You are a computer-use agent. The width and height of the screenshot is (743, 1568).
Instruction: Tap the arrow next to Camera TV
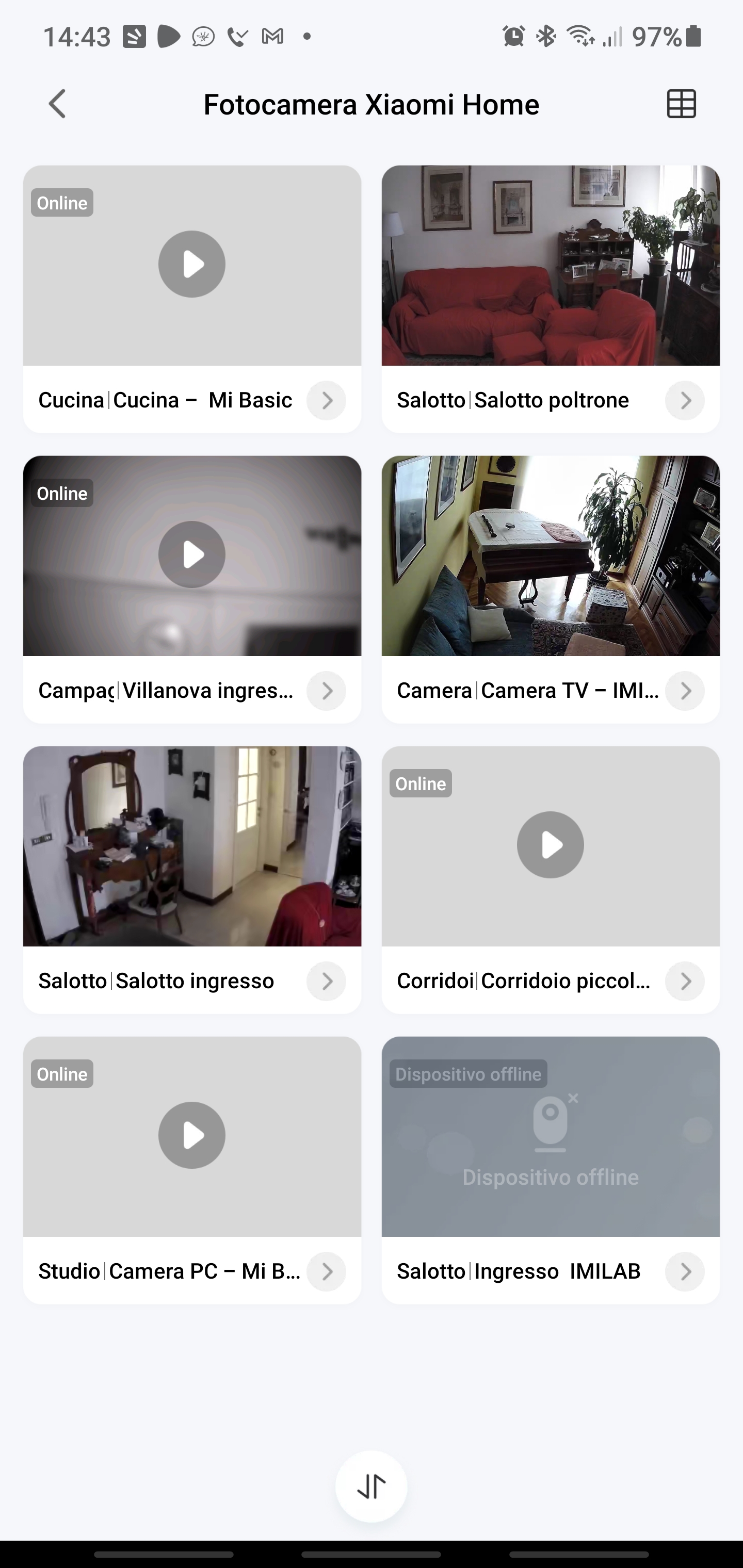685,691
